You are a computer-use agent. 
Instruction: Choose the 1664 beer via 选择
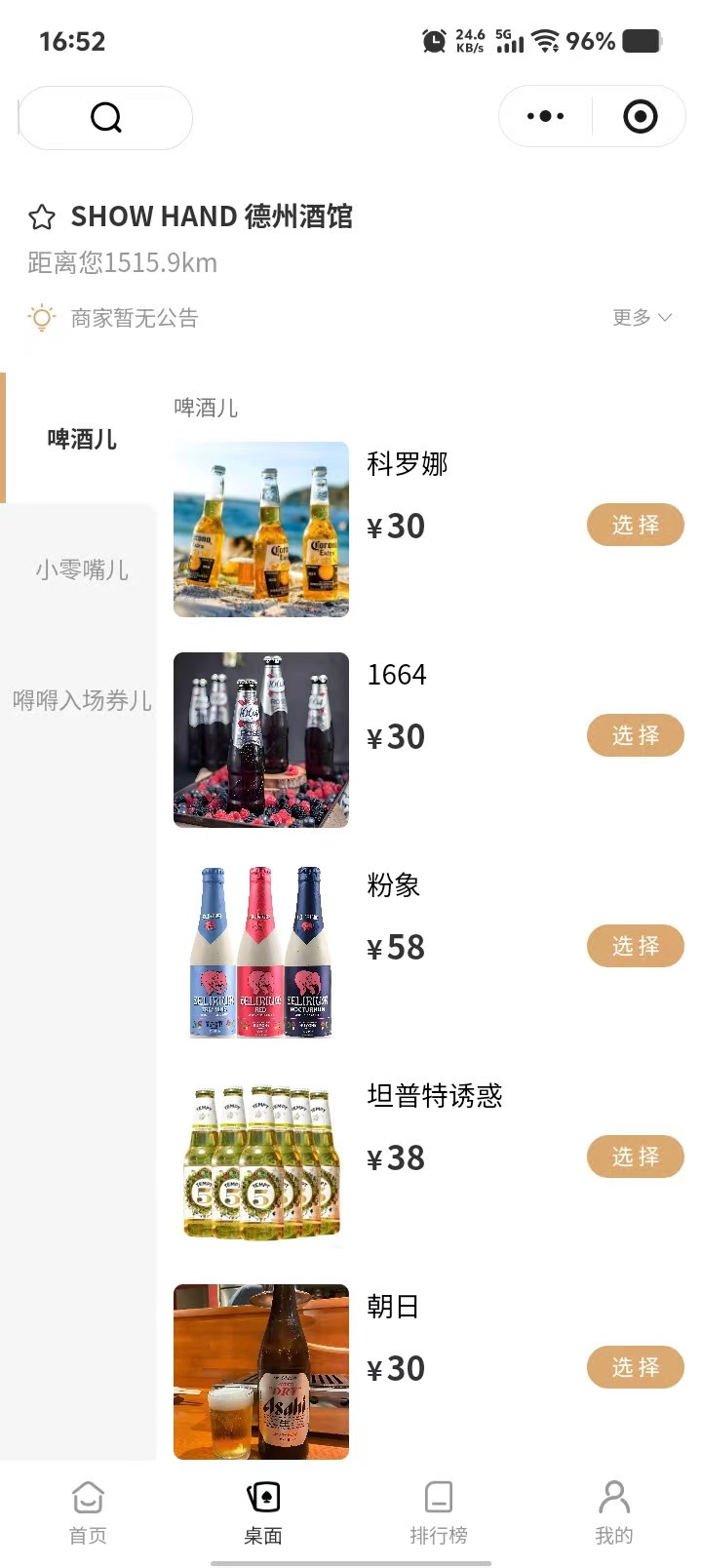tap(635, 736)
